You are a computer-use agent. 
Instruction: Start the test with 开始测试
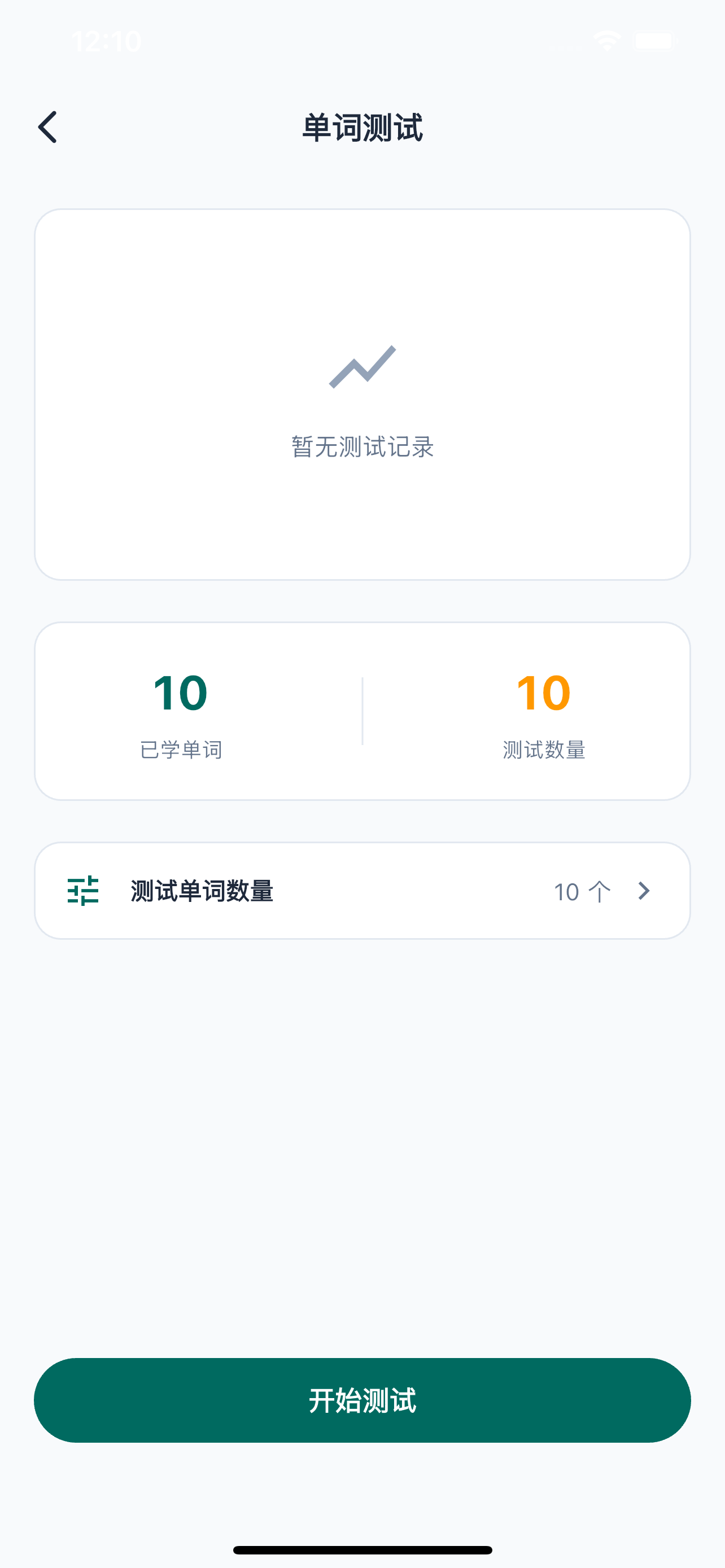pyautogui.click(x=362, y=1400)
